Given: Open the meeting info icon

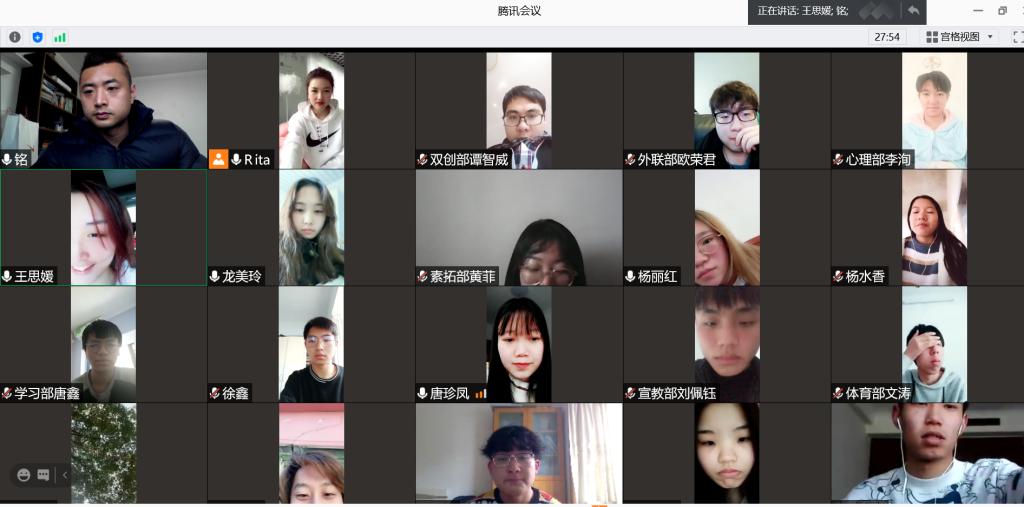Looking at the screenshot, I should [x=15, y=37].
